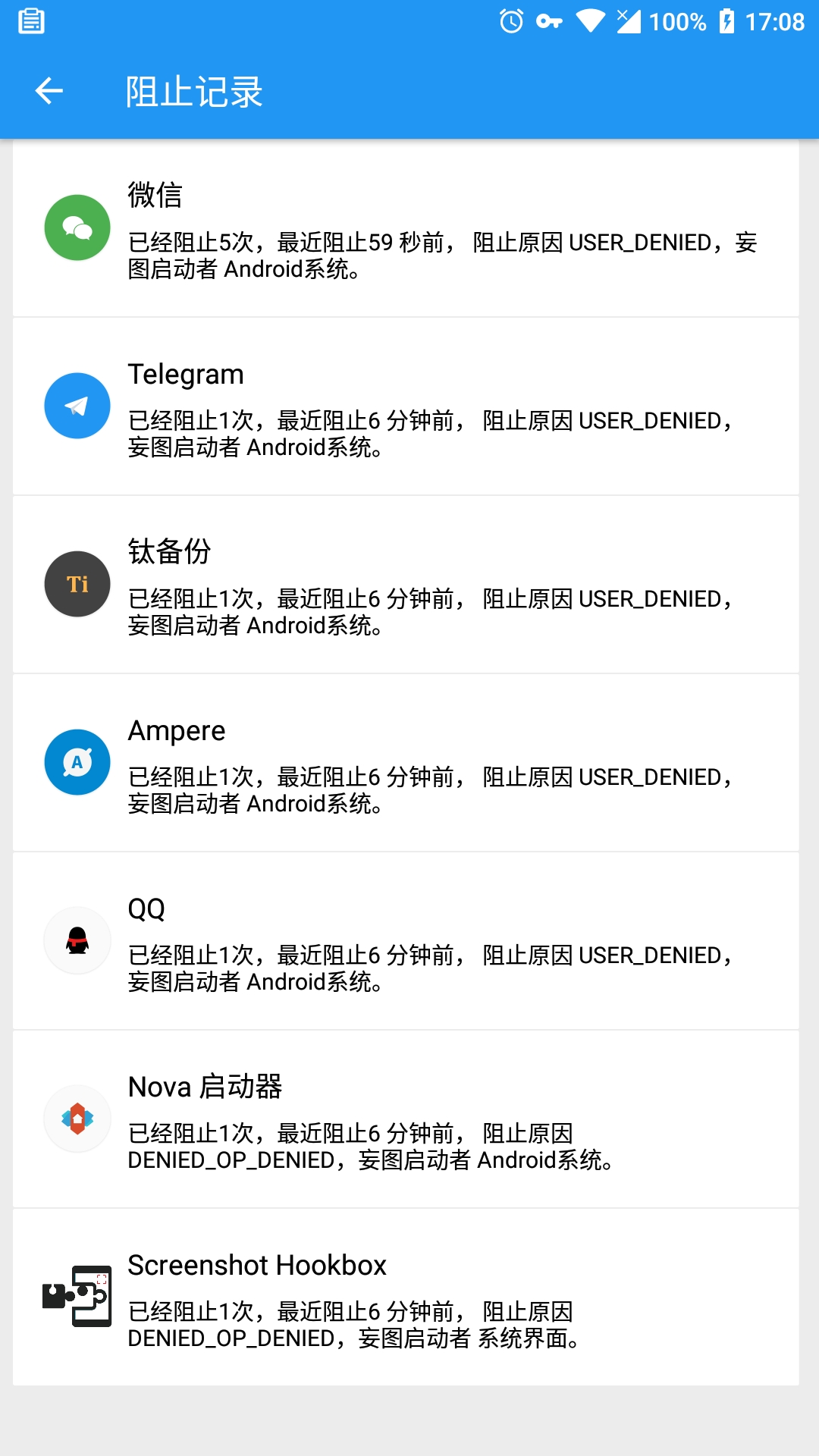Open the Screenshot Hookbox puzzle icon
This screenshot has width=819, height=1456.
76,1297
